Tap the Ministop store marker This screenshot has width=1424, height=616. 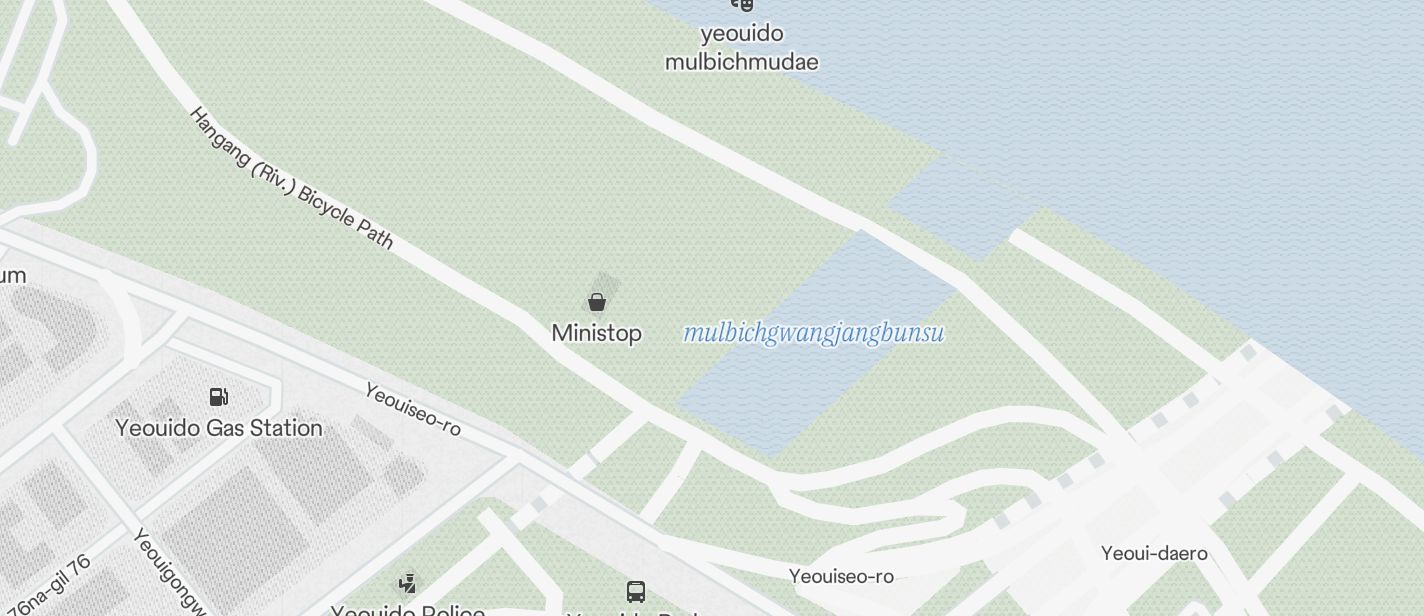coord(597,302)
